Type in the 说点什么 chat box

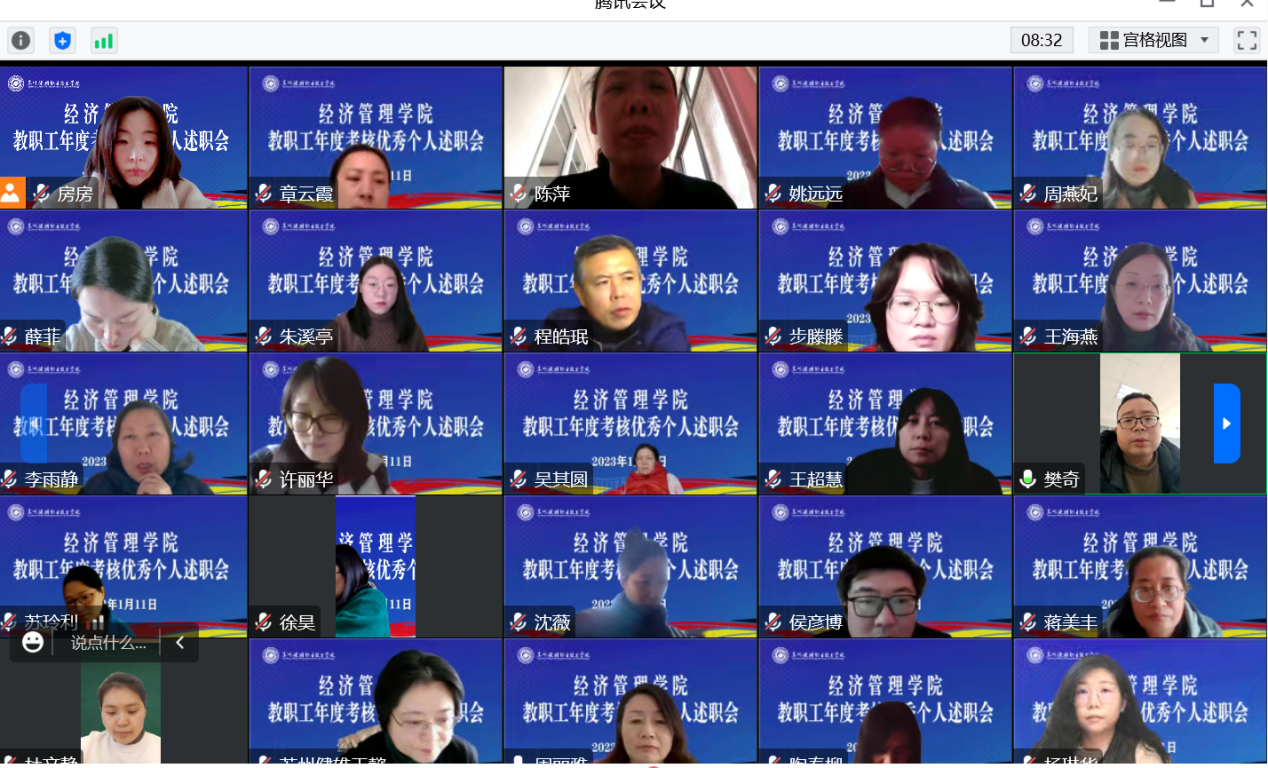tap(108, 643)
